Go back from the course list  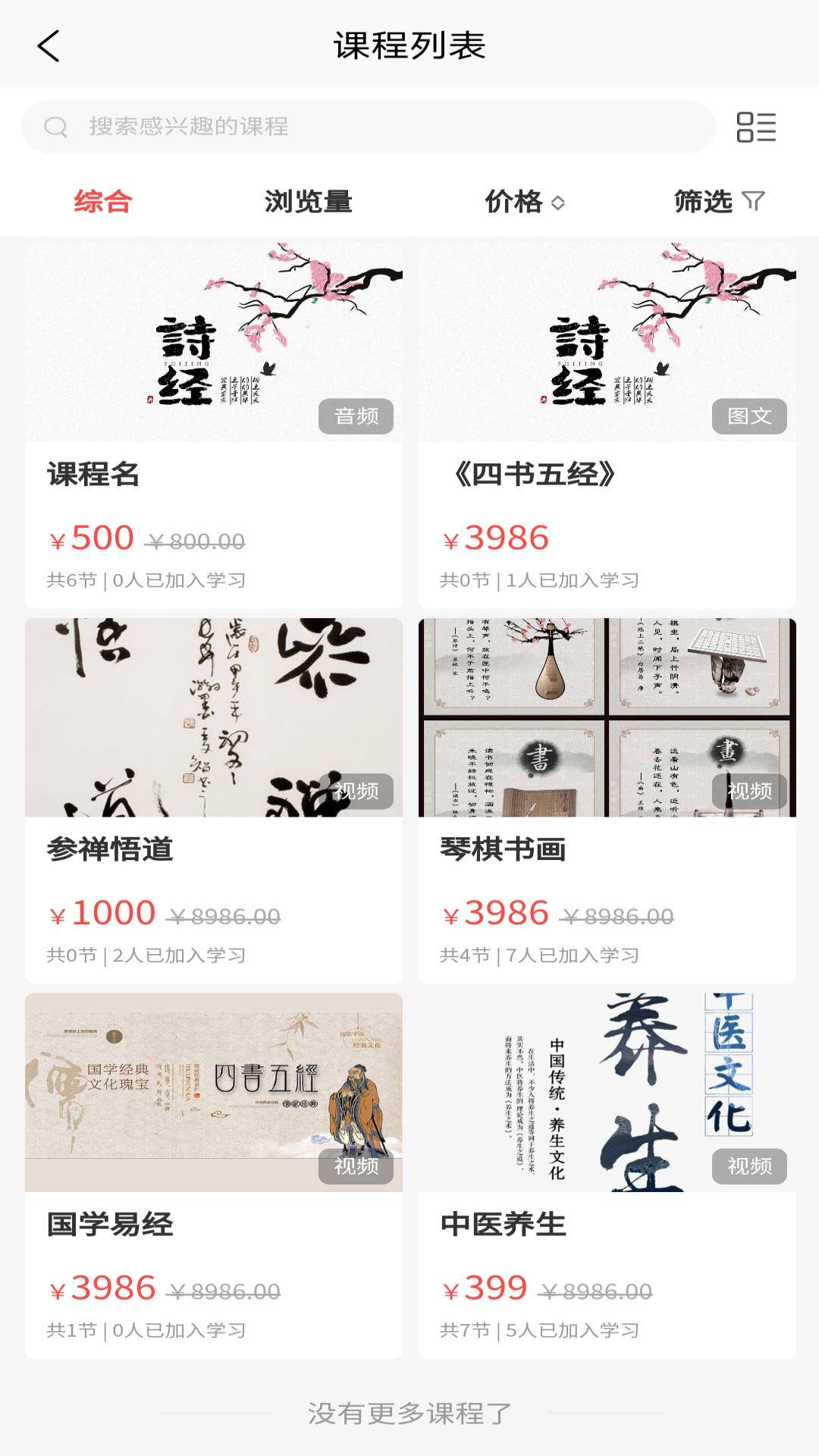pos(49,46)
